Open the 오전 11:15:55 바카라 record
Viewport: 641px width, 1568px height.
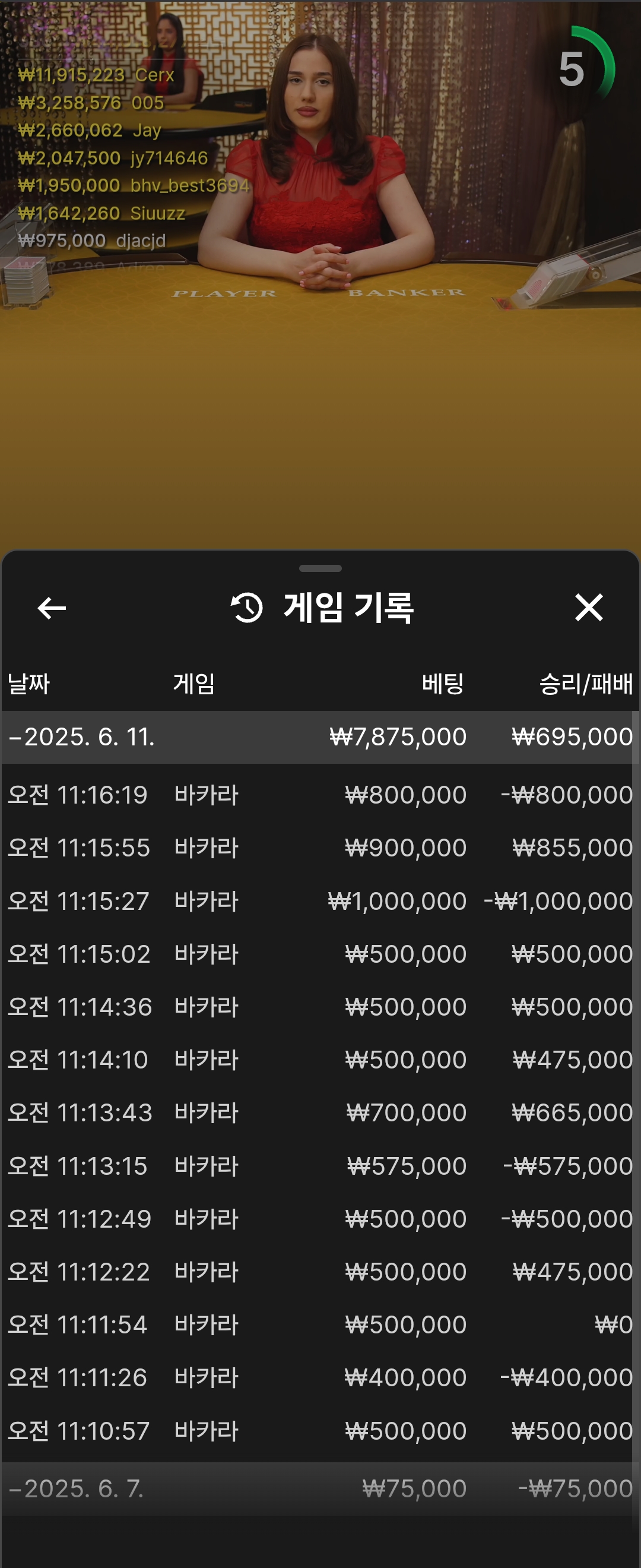[x=320, y=848]
